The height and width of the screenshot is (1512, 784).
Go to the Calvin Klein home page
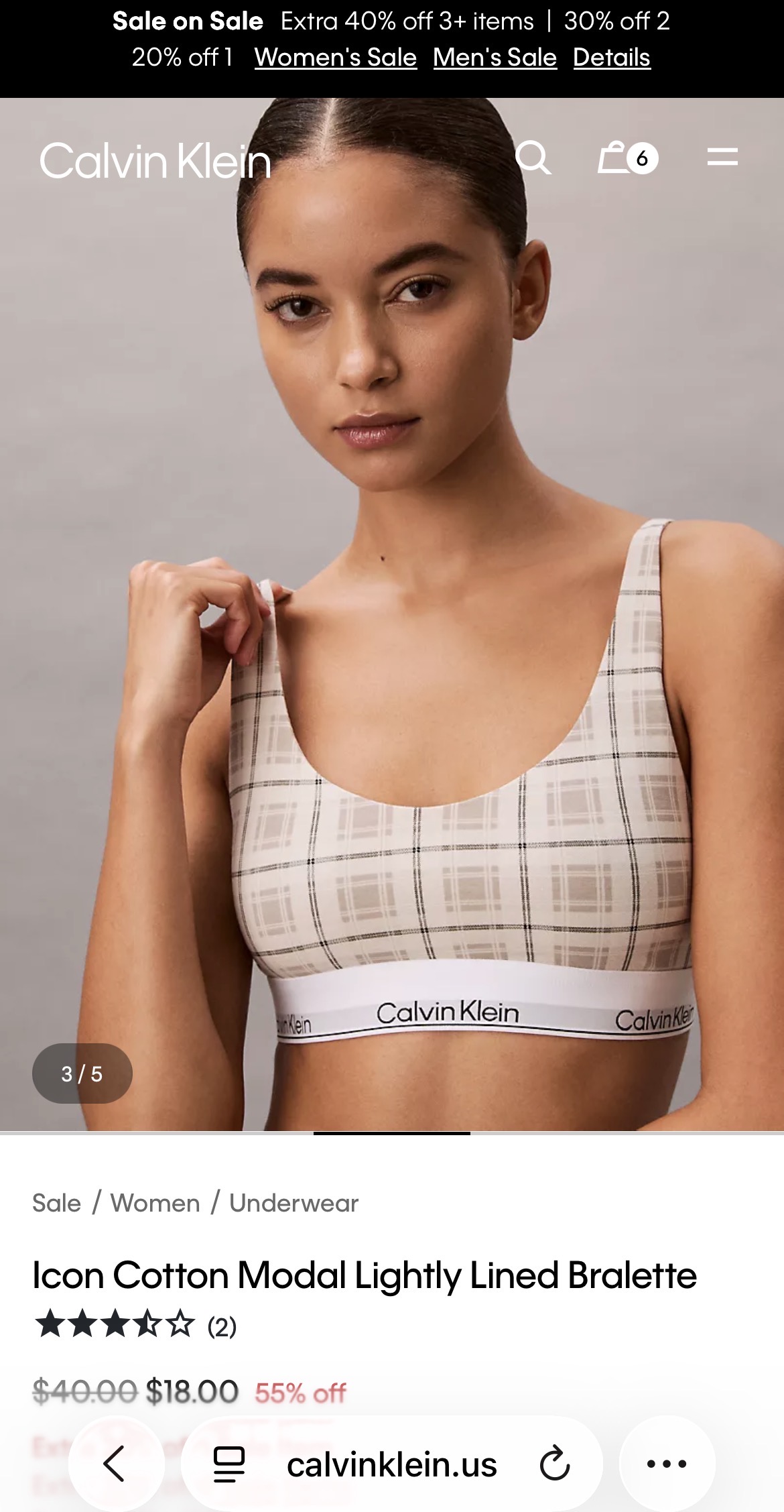click(x=155, y=162)
